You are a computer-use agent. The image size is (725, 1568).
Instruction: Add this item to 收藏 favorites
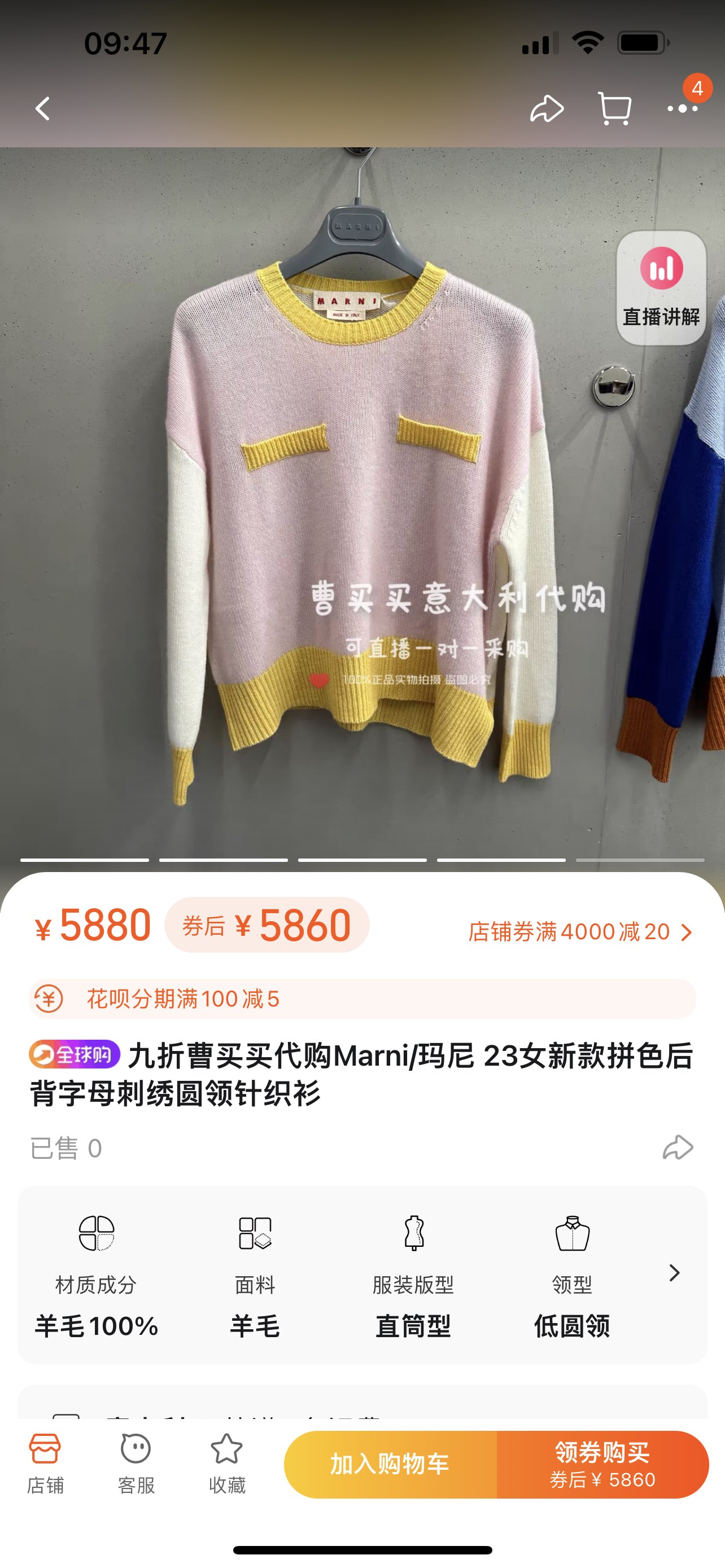226,1464
